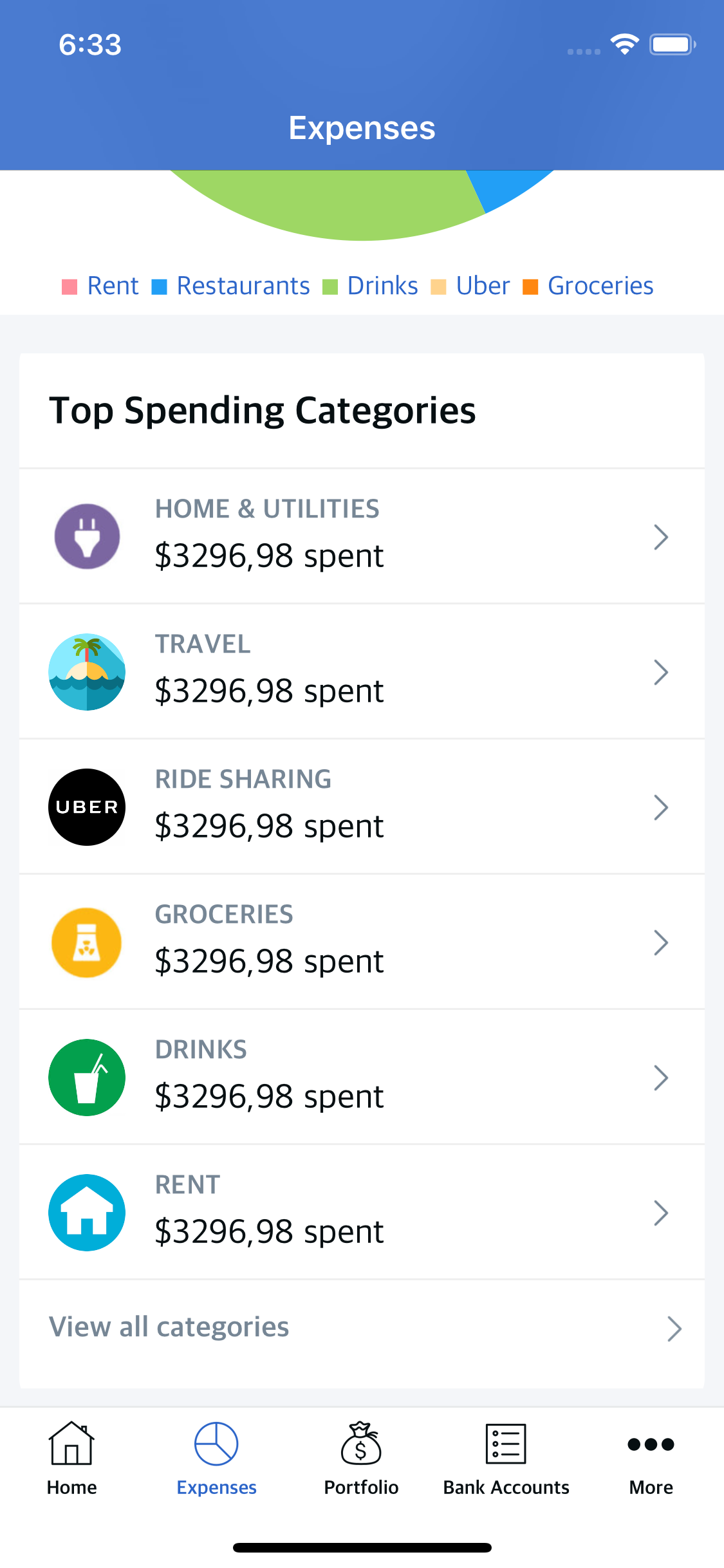
Task: Expand the Home & Utilities row chevron
Action: click(662, 537)
